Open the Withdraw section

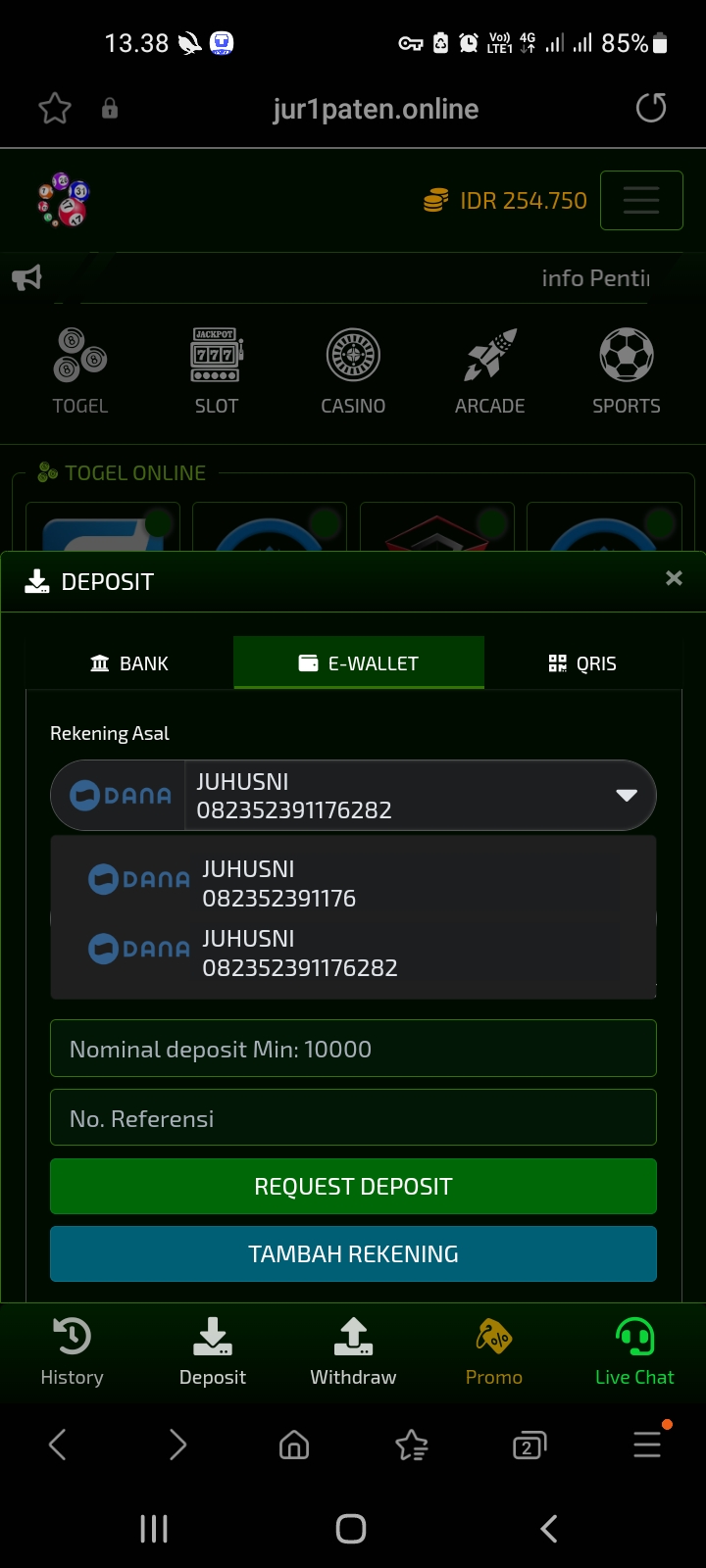353,1352
